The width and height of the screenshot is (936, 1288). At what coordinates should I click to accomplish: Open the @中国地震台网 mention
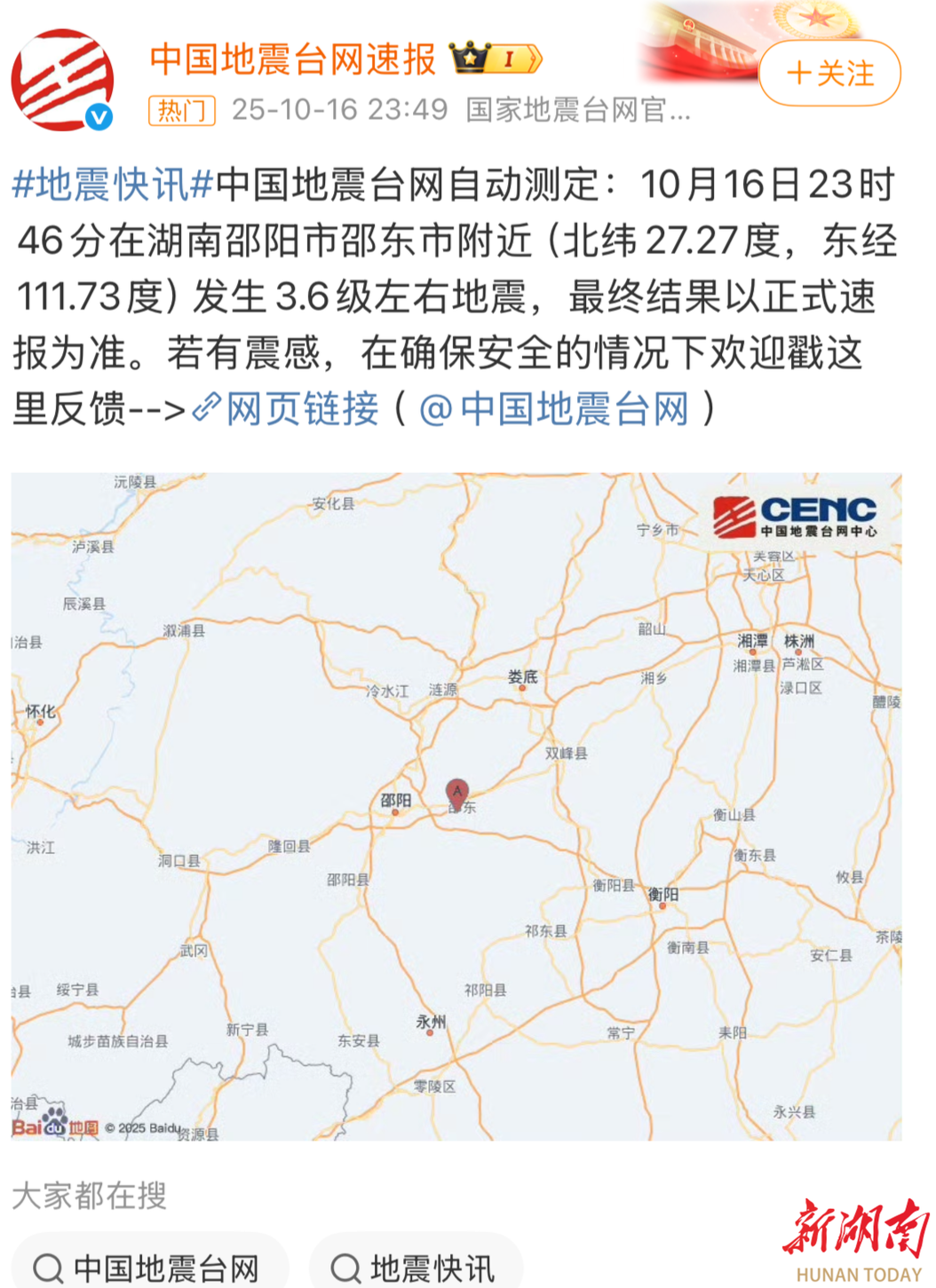pyautogui.click(x=554, y=409)
